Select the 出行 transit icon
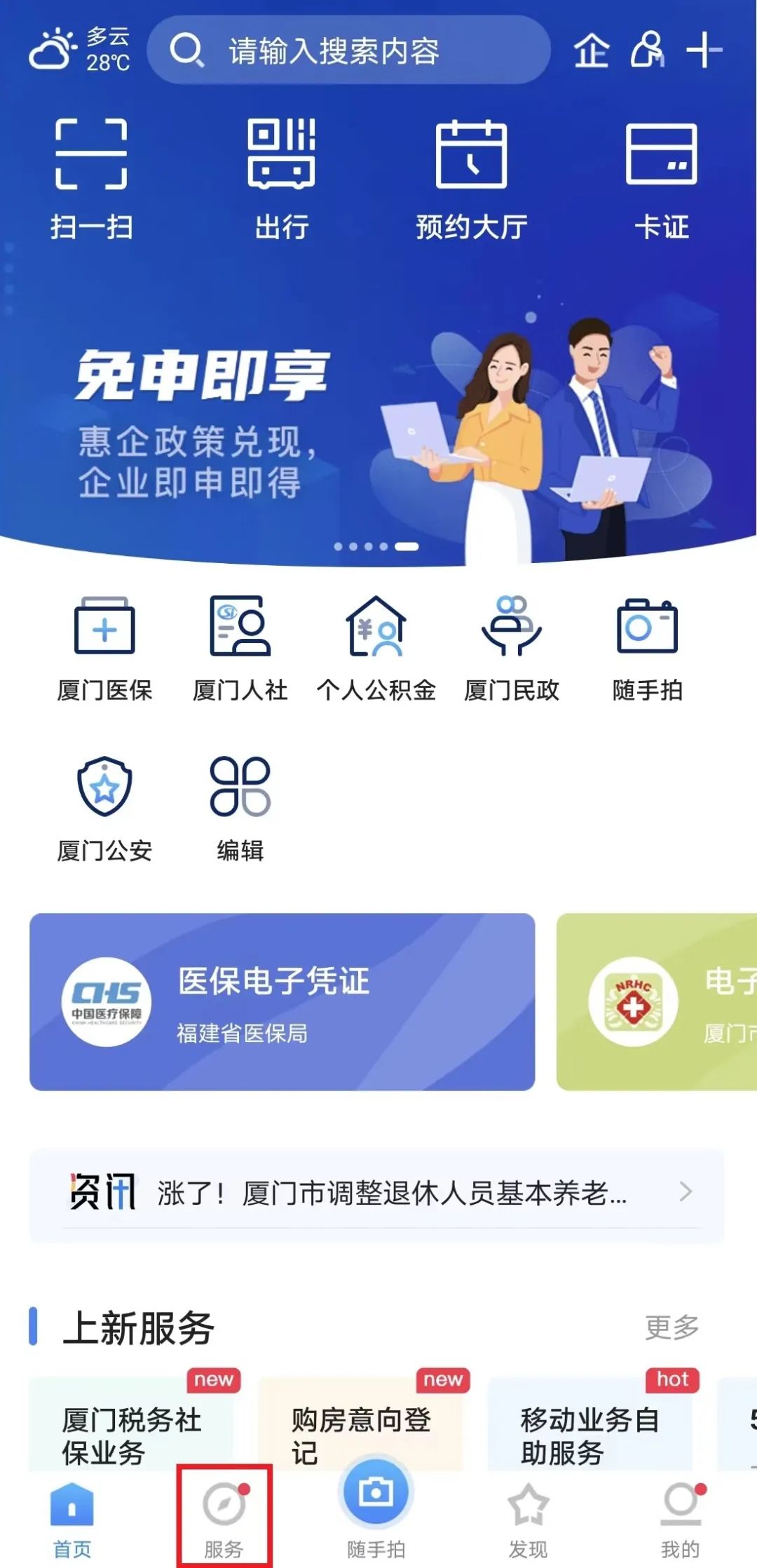 pos(280,175)
